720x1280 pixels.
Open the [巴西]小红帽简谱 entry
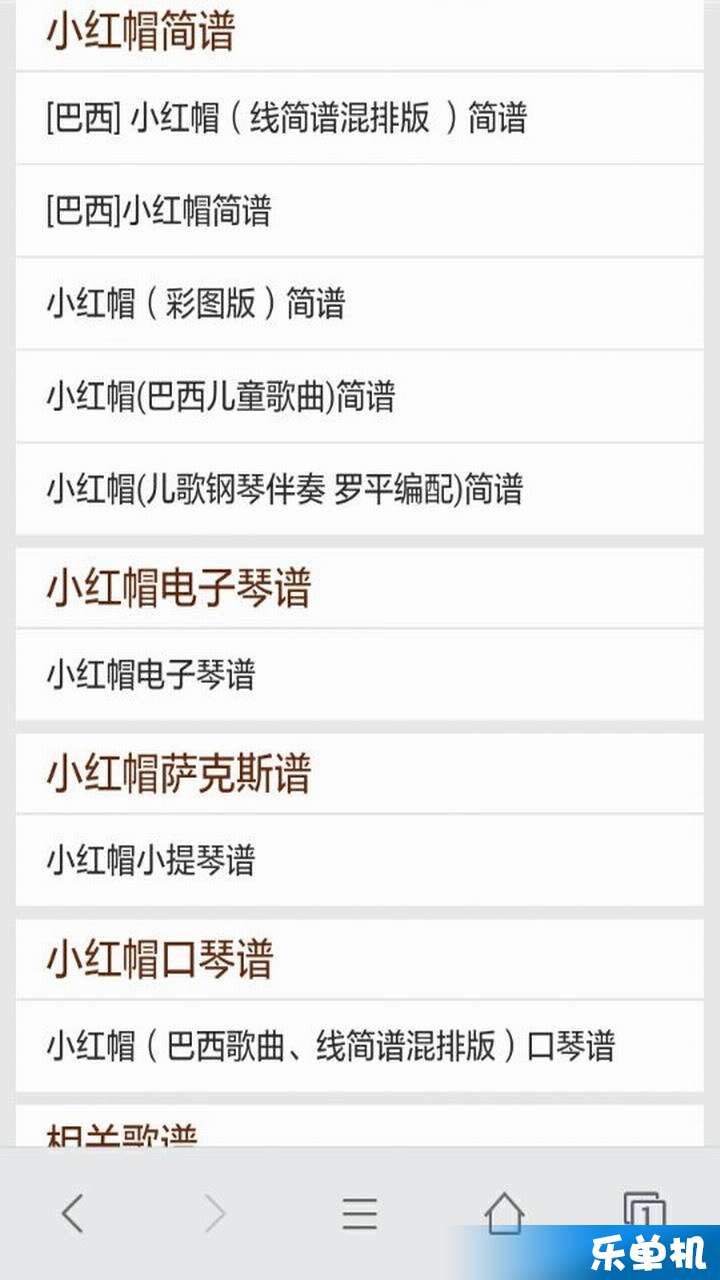359,211
